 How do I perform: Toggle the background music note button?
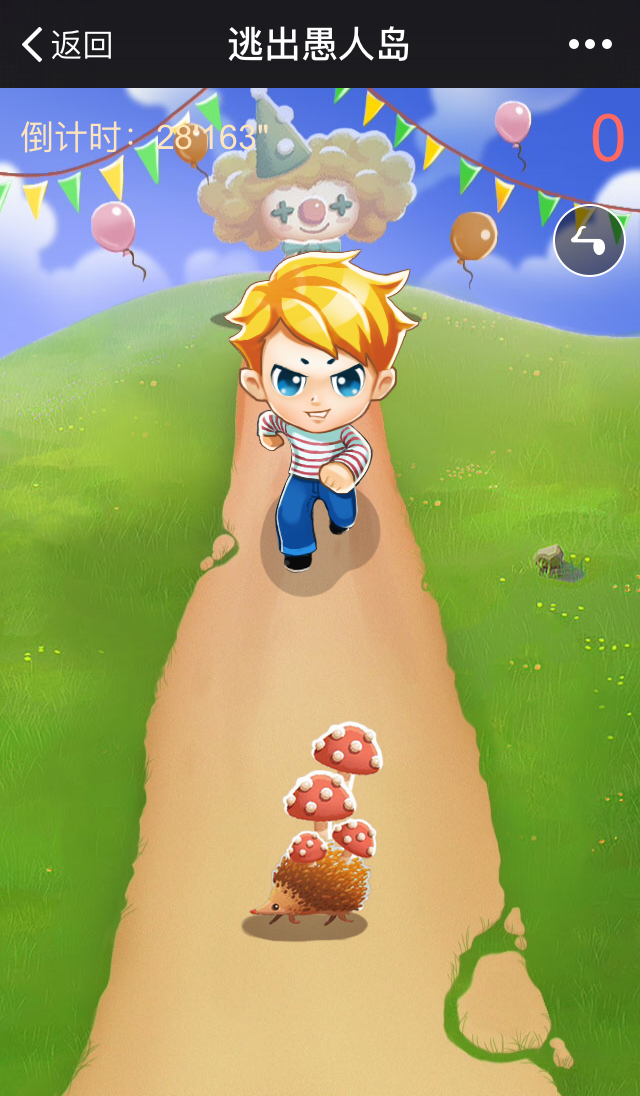[x=589, y=241]
